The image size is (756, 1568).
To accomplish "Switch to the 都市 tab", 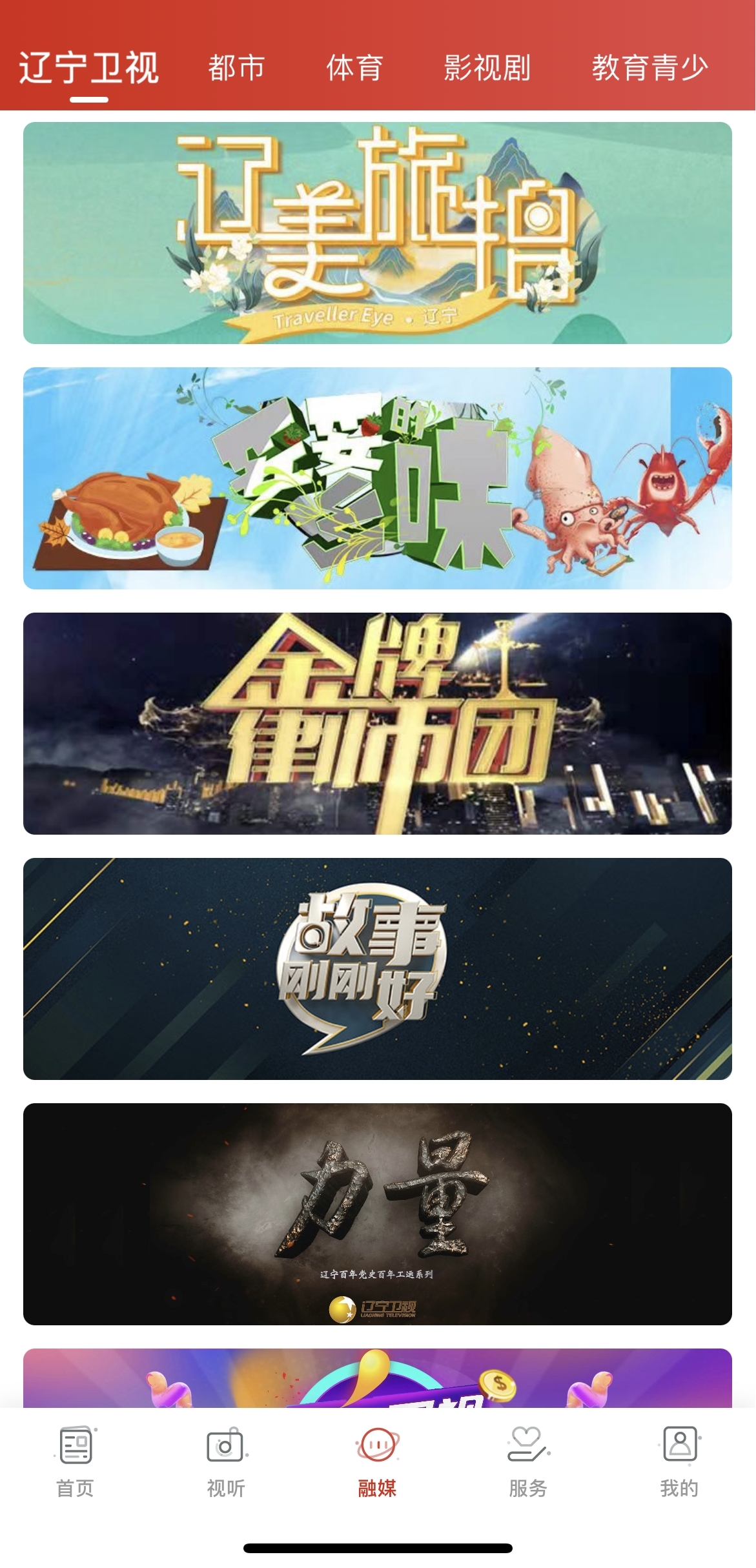I will click(x=236, y=68).
